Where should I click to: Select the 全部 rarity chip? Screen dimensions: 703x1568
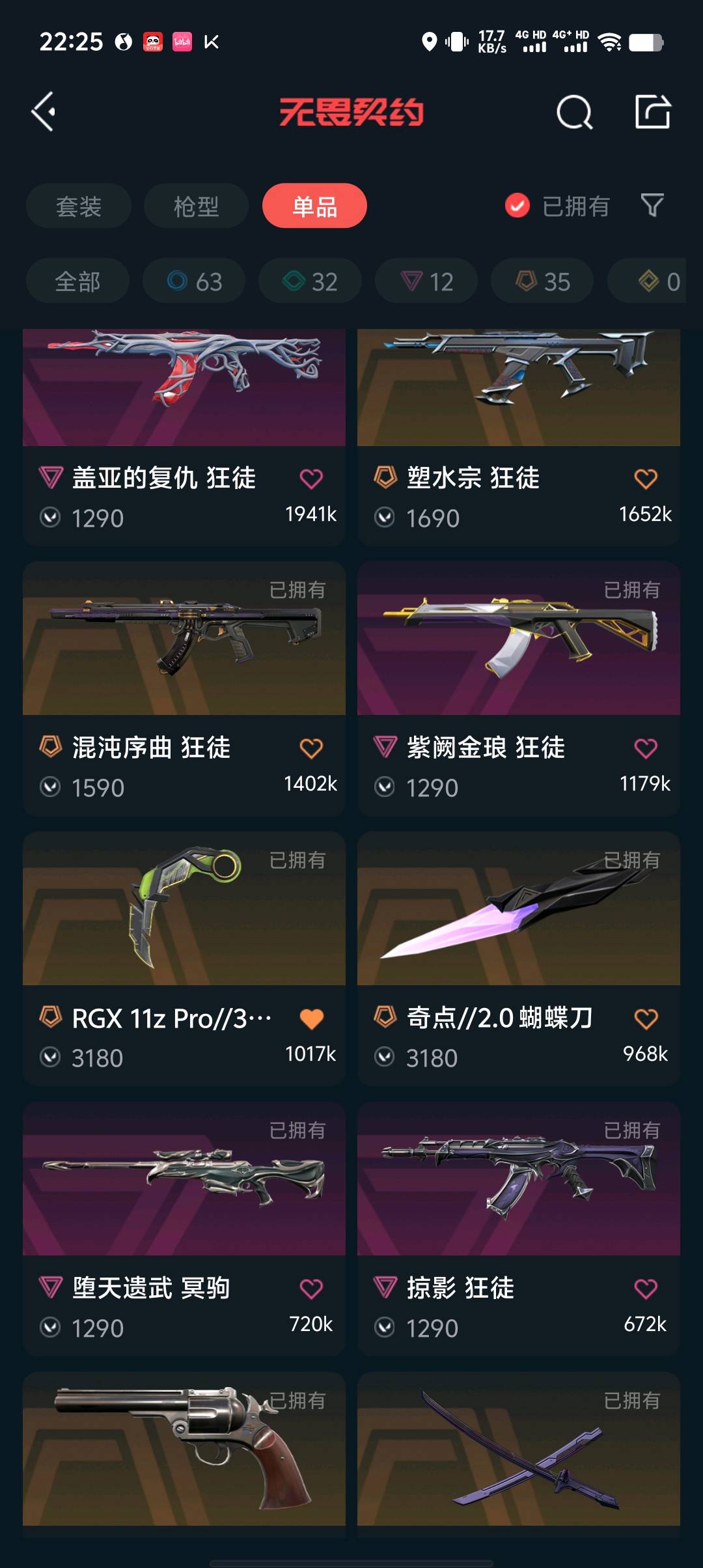click(x=77, y=281)
